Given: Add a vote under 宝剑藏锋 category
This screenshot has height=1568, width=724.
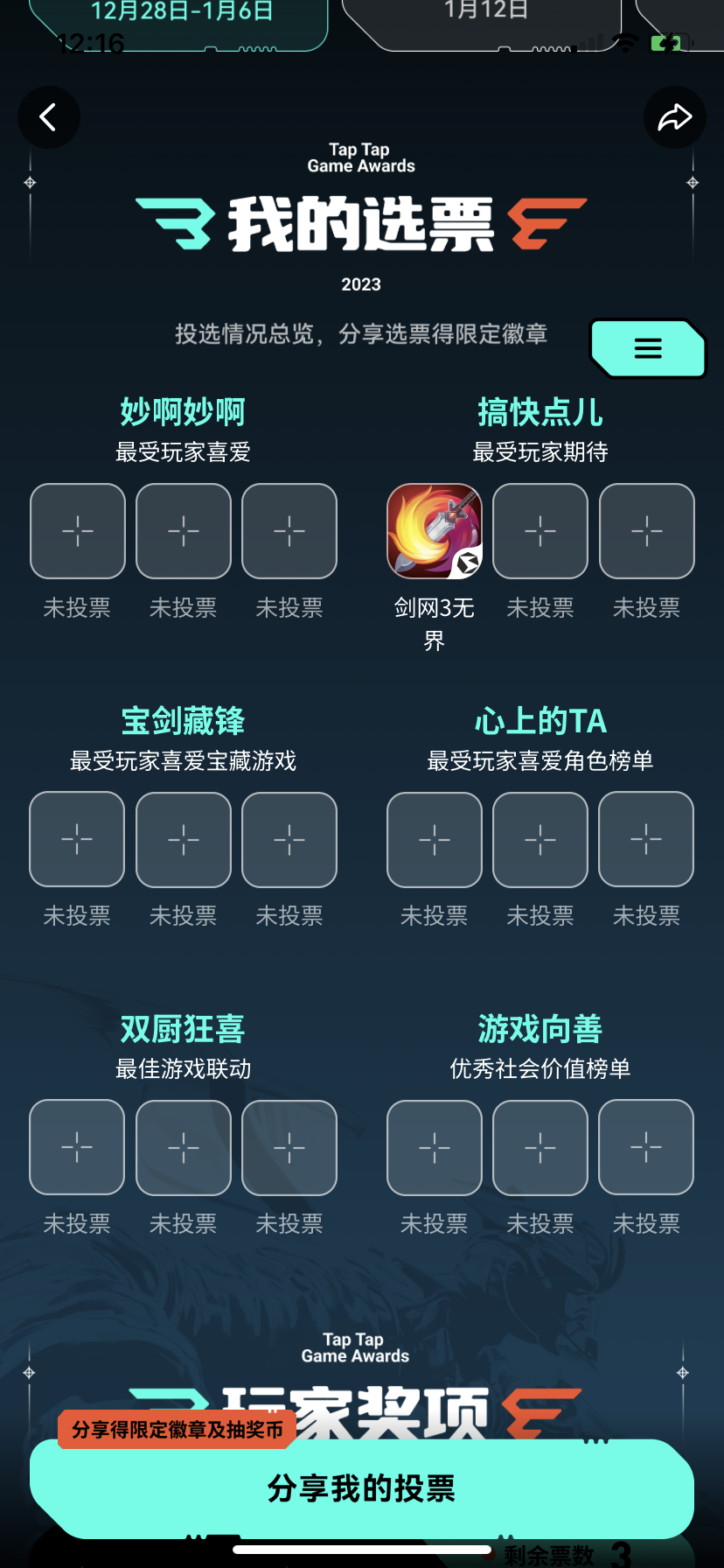Looking at the screenshot, I should point(77,839).
